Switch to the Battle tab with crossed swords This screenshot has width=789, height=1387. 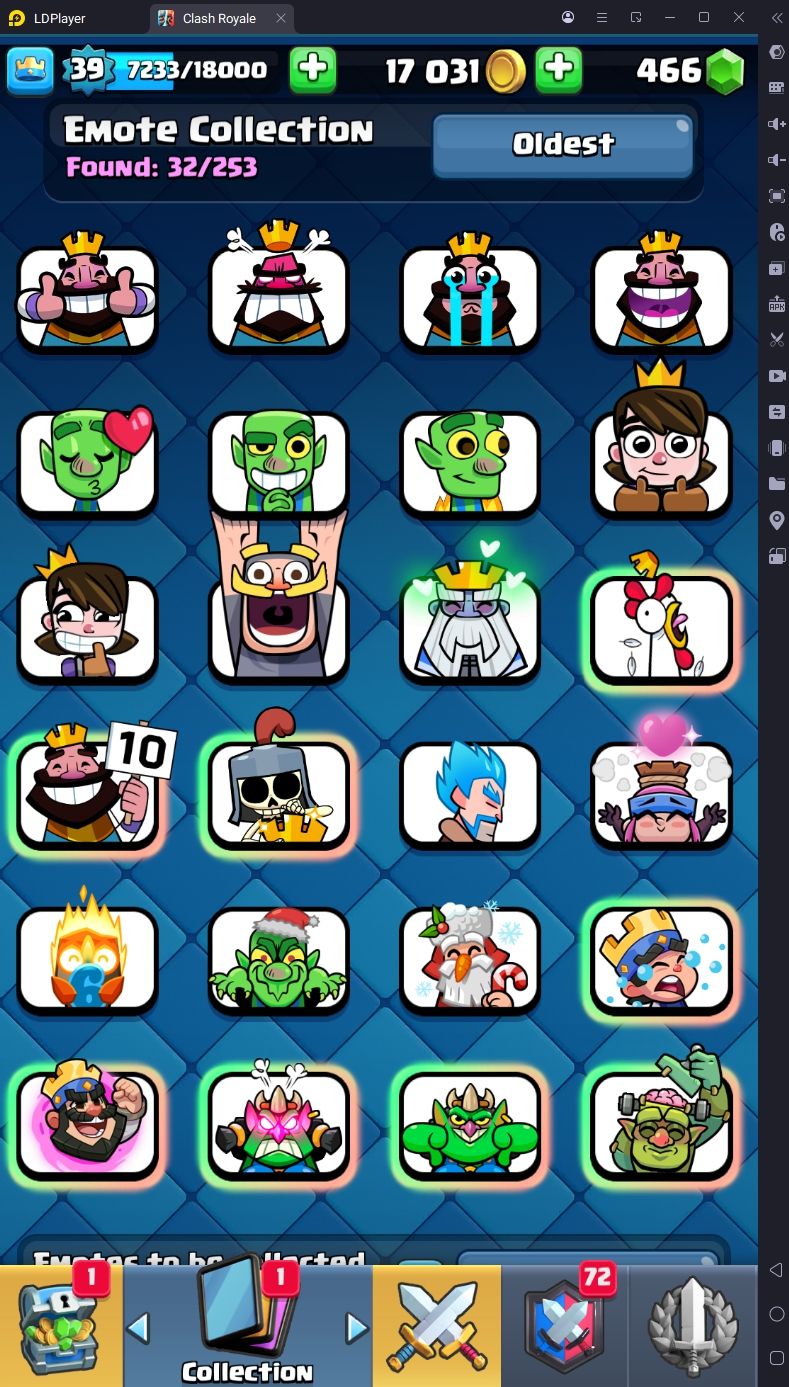click(436, 1325)
